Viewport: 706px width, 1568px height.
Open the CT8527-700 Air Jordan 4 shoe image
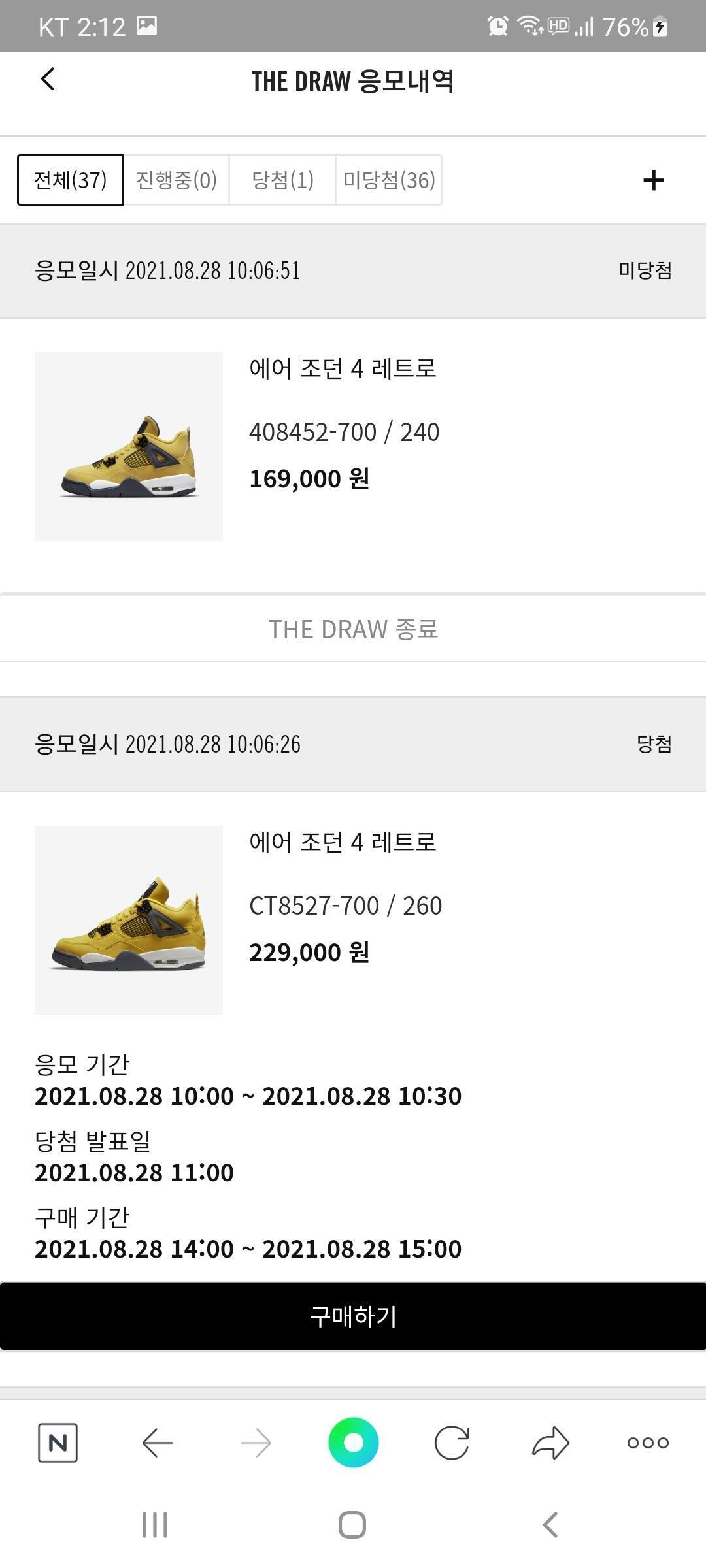point(129,920)
